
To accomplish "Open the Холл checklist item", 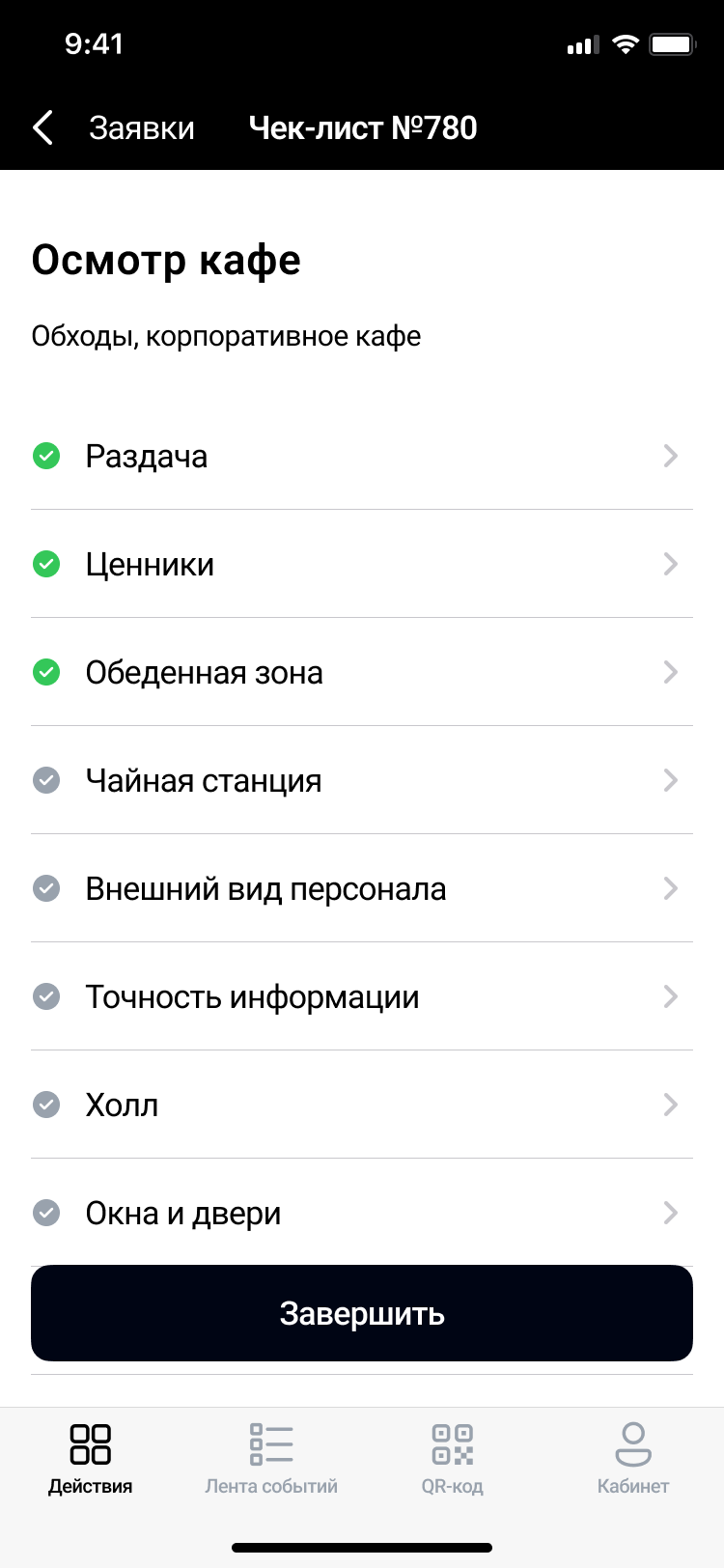I will [x=361, y=1105].
